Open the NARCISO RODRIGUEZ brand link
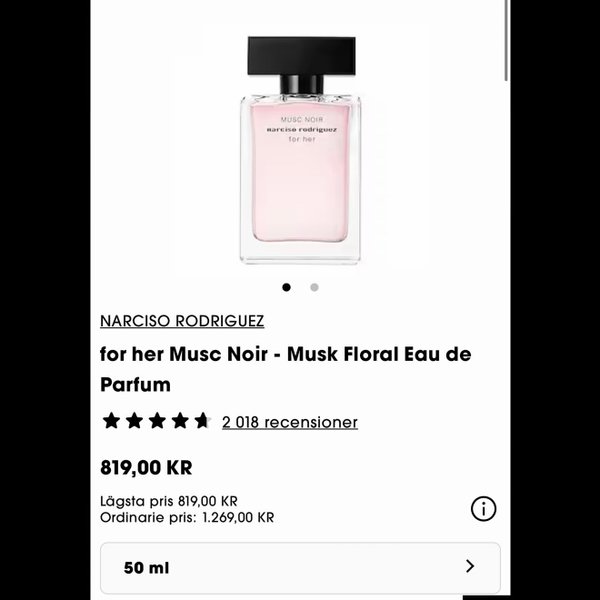600x600 pixels. click(182, 321)
